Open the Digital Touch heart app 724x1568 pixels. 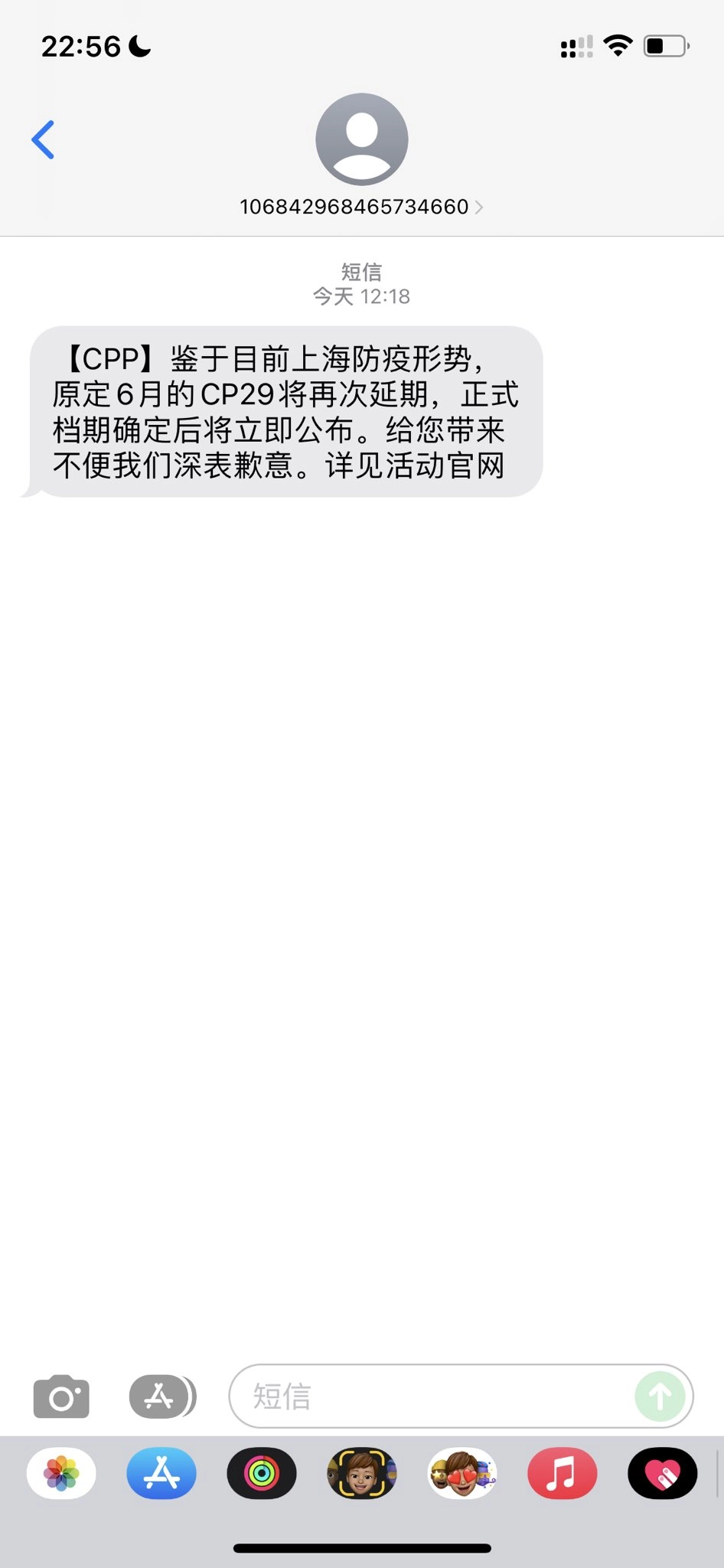coord(663,1473)
